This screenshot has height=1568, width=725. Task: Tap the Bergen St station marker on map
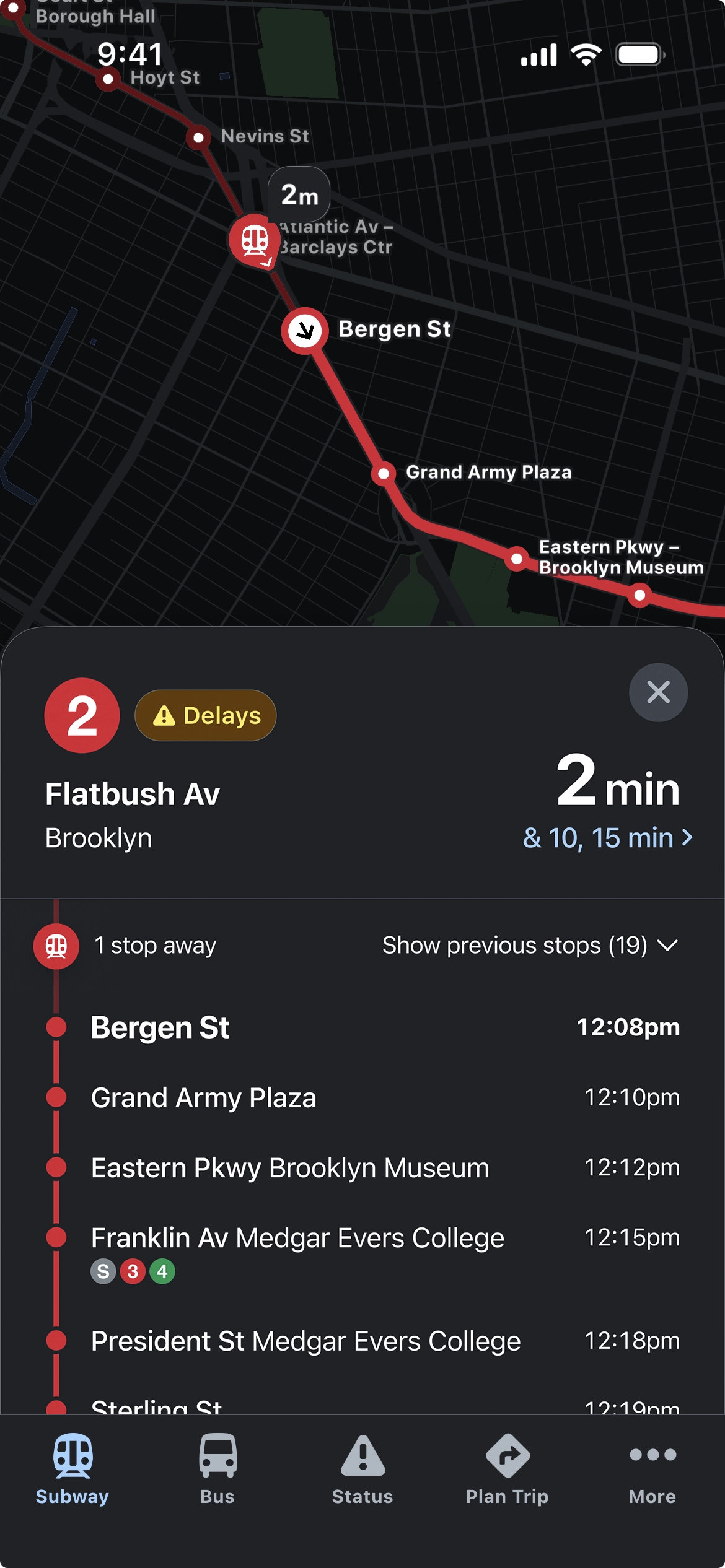(305, 331)
